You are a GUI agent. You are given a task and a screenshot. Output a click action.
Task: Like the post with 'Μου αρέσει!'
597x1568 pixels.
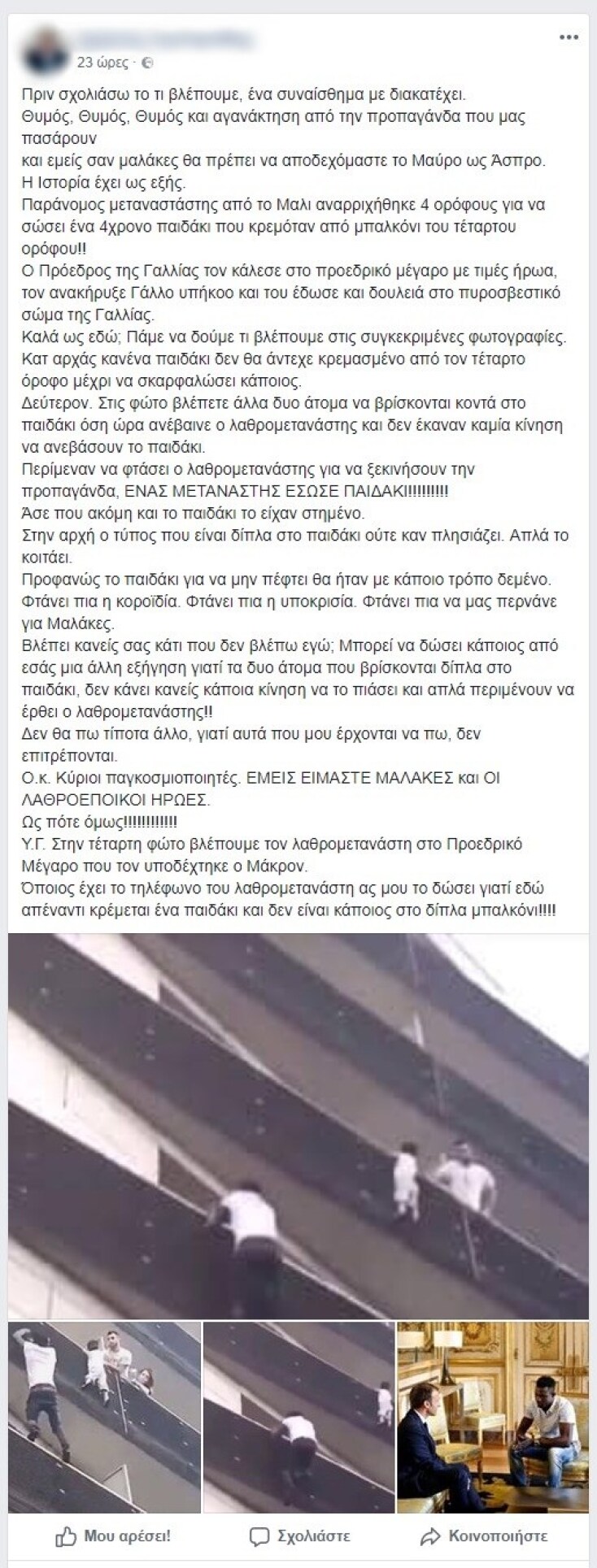pos(113,1536)
